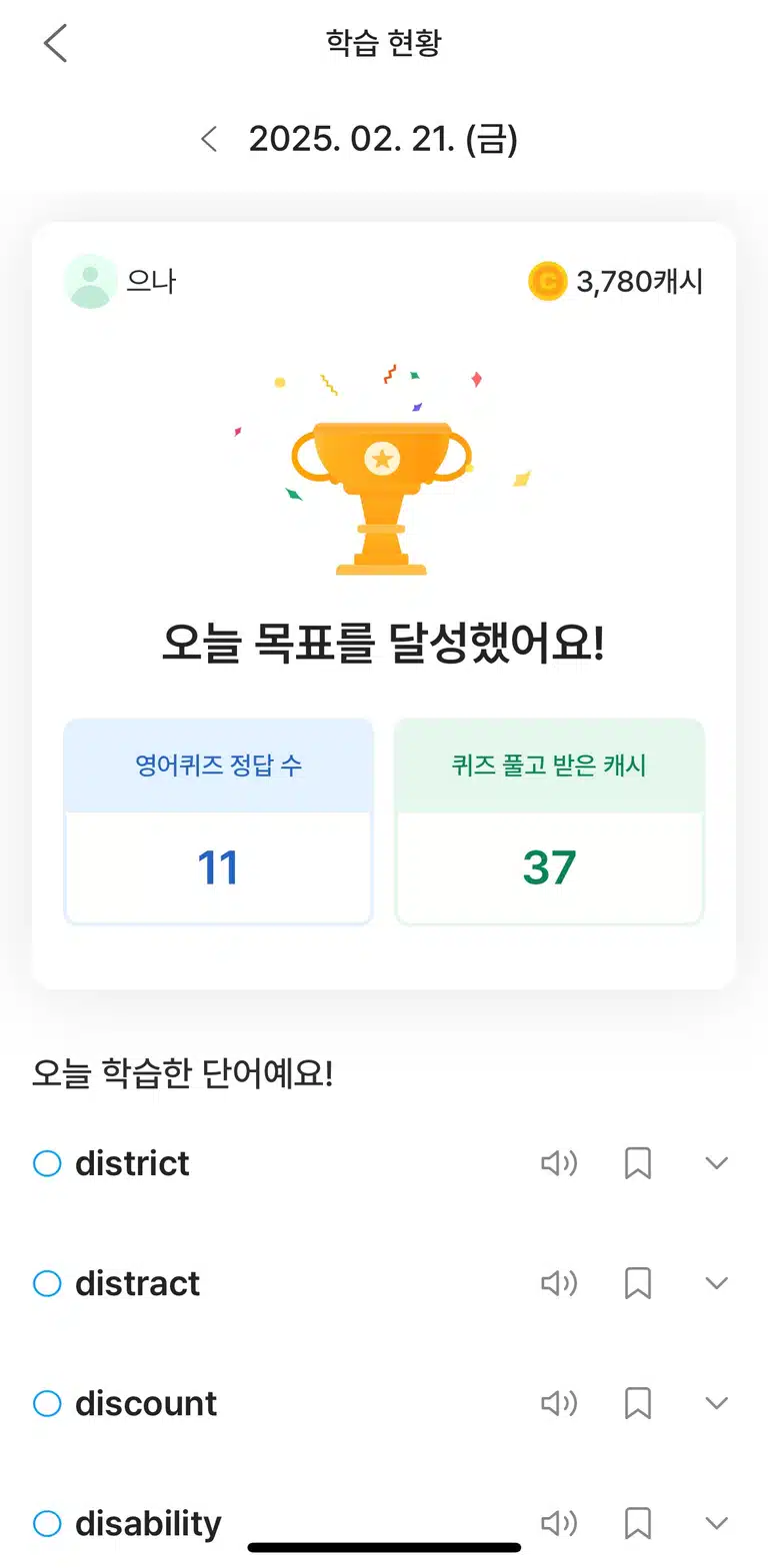Expand details for discount
Screen dimensions: 768x1568
(x=716, y=1403)
